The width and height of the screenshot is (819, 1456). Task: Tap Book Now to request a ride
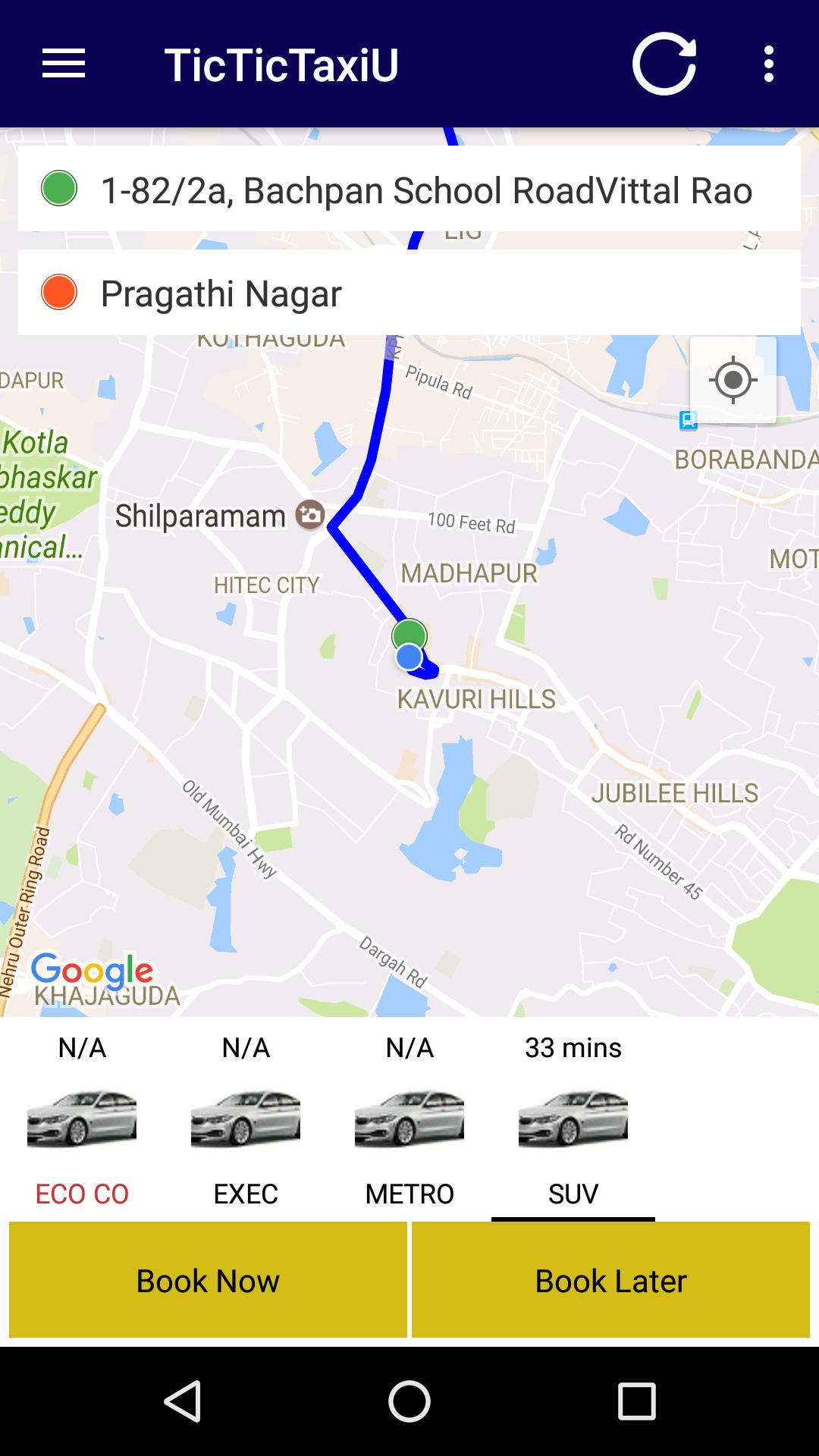pyautogui.click(x=208, y=1280)
